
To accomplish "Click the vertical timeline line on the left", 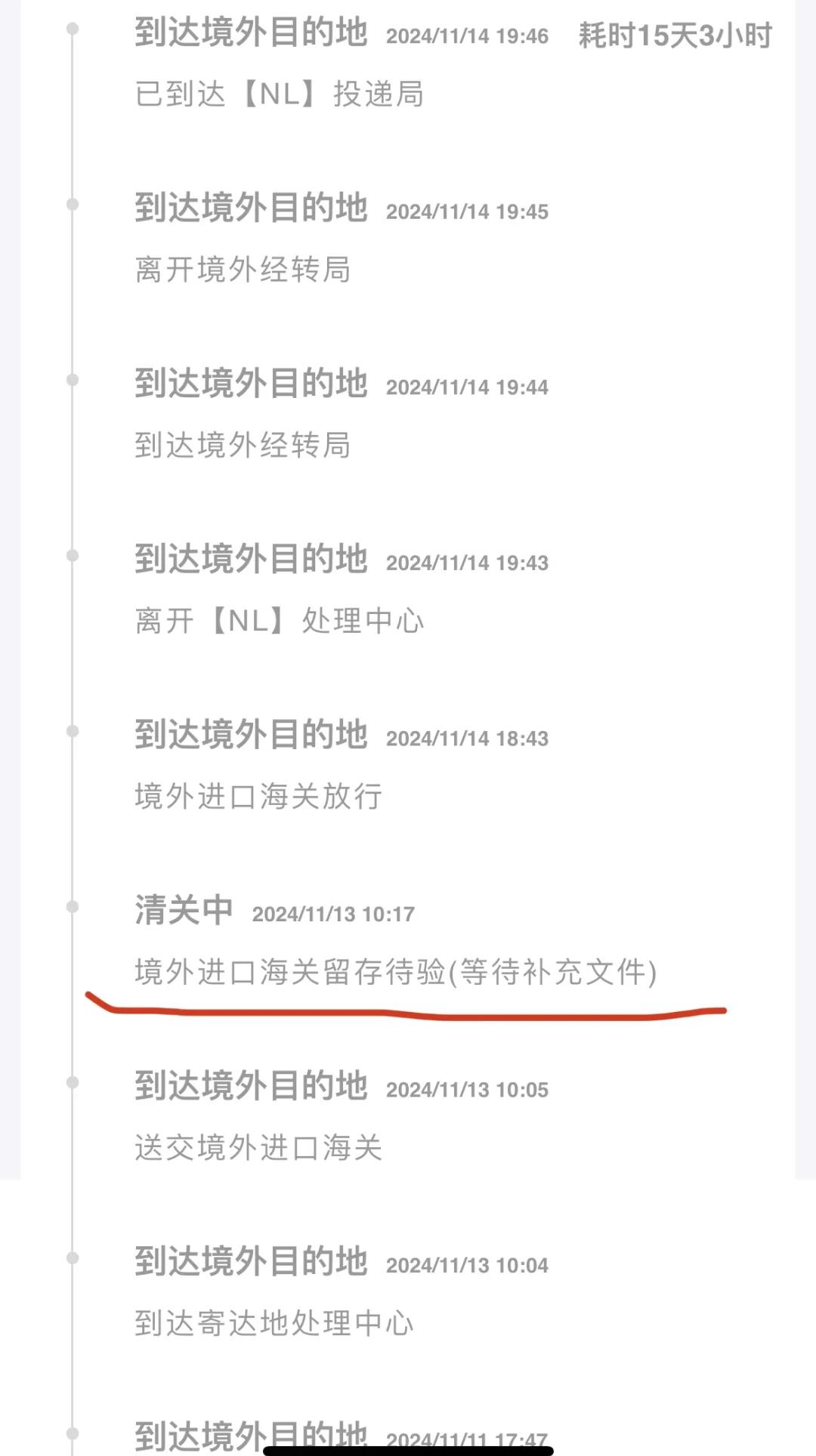I will [72, 468].
